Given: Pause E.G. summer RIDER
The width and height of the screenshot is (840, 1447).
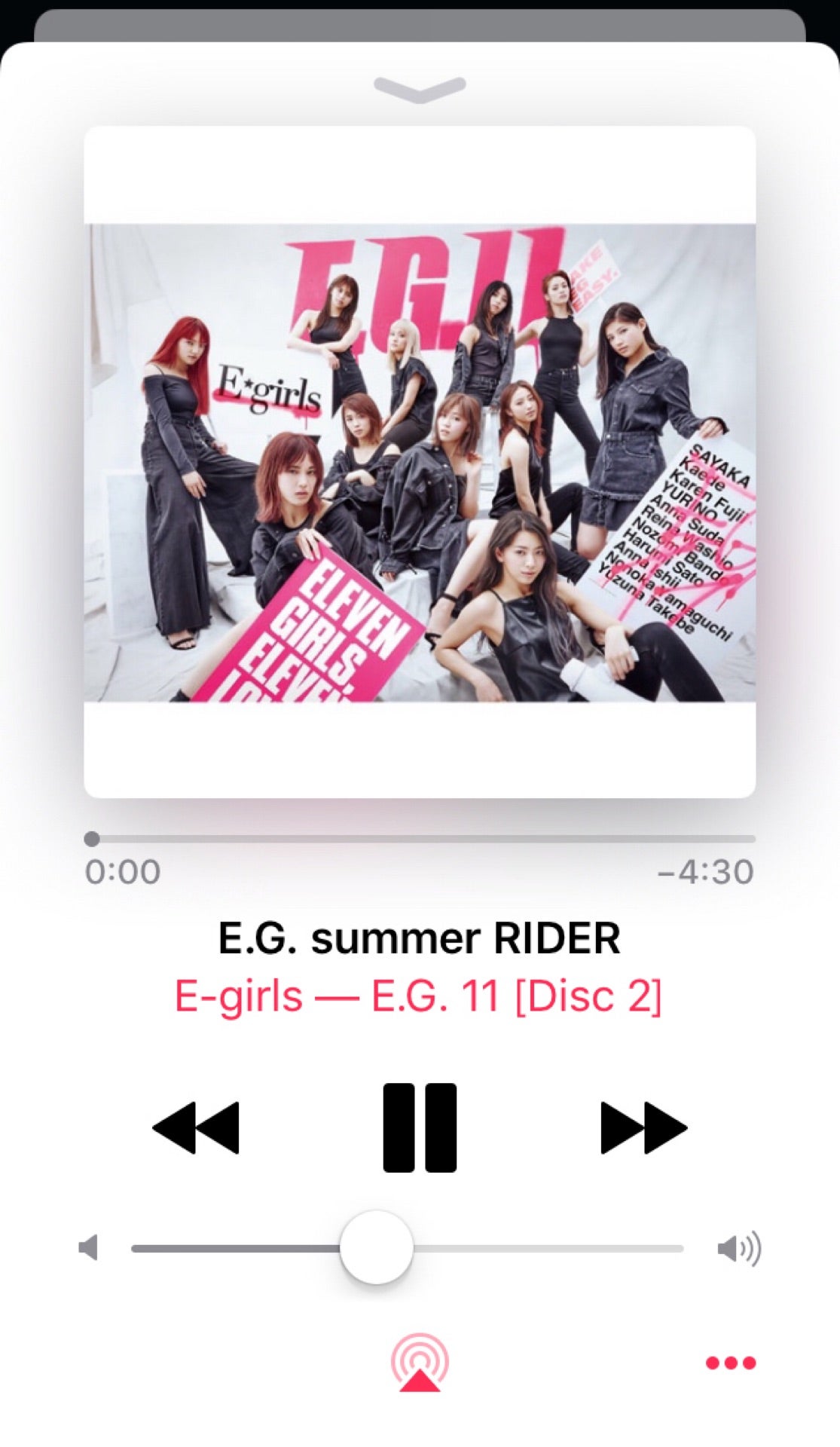Looking at the screenshot, I should click(420, 1127).
